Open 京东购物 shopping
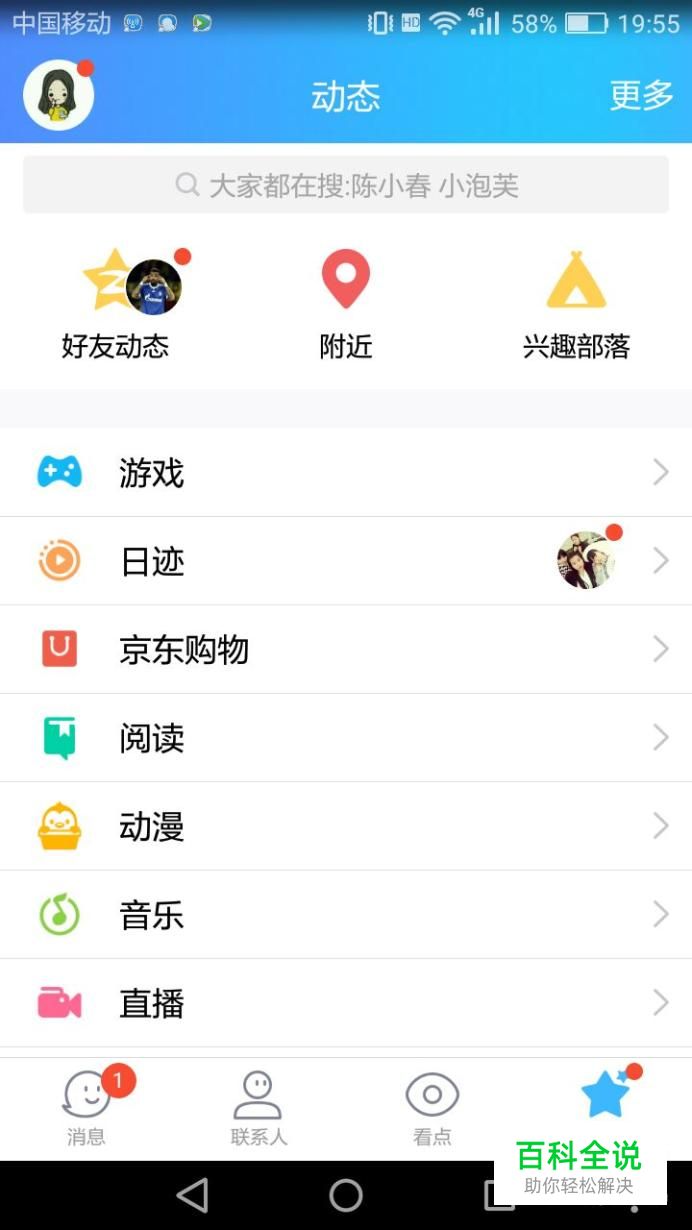This screenshot has width=692, height=1230. pos(346,650)
